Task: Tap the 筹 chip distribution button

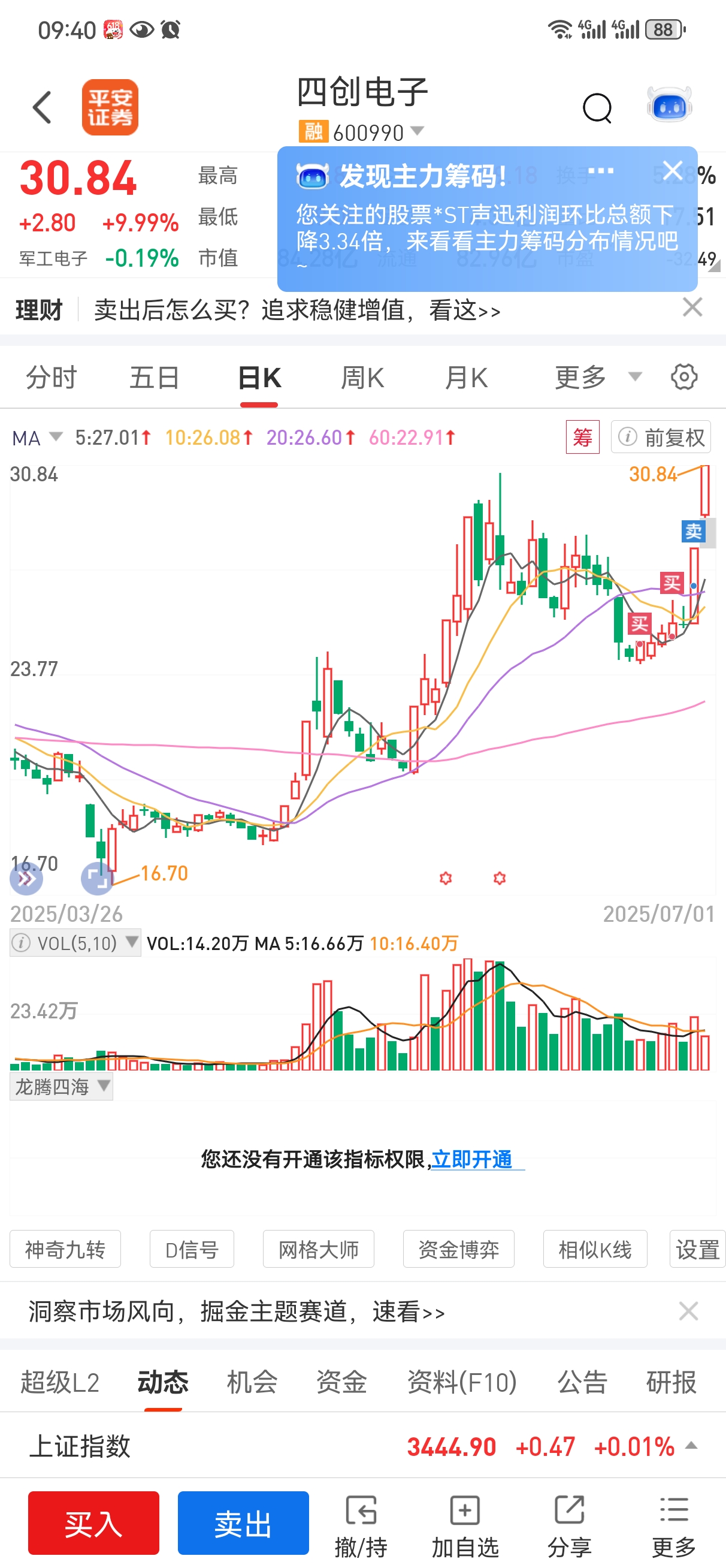Action: coord(582,437)
